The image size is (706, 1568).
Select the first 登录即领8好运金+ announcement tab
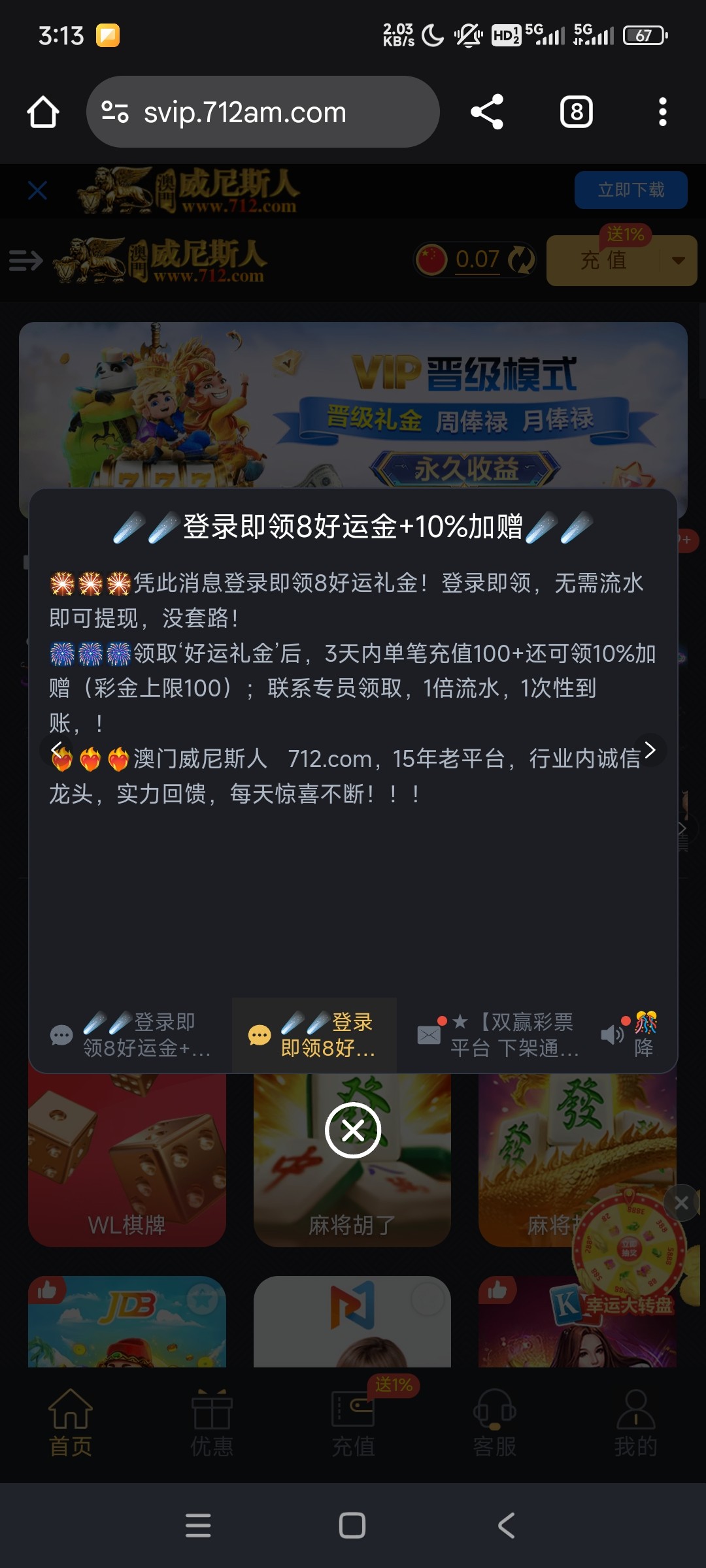131,1035
